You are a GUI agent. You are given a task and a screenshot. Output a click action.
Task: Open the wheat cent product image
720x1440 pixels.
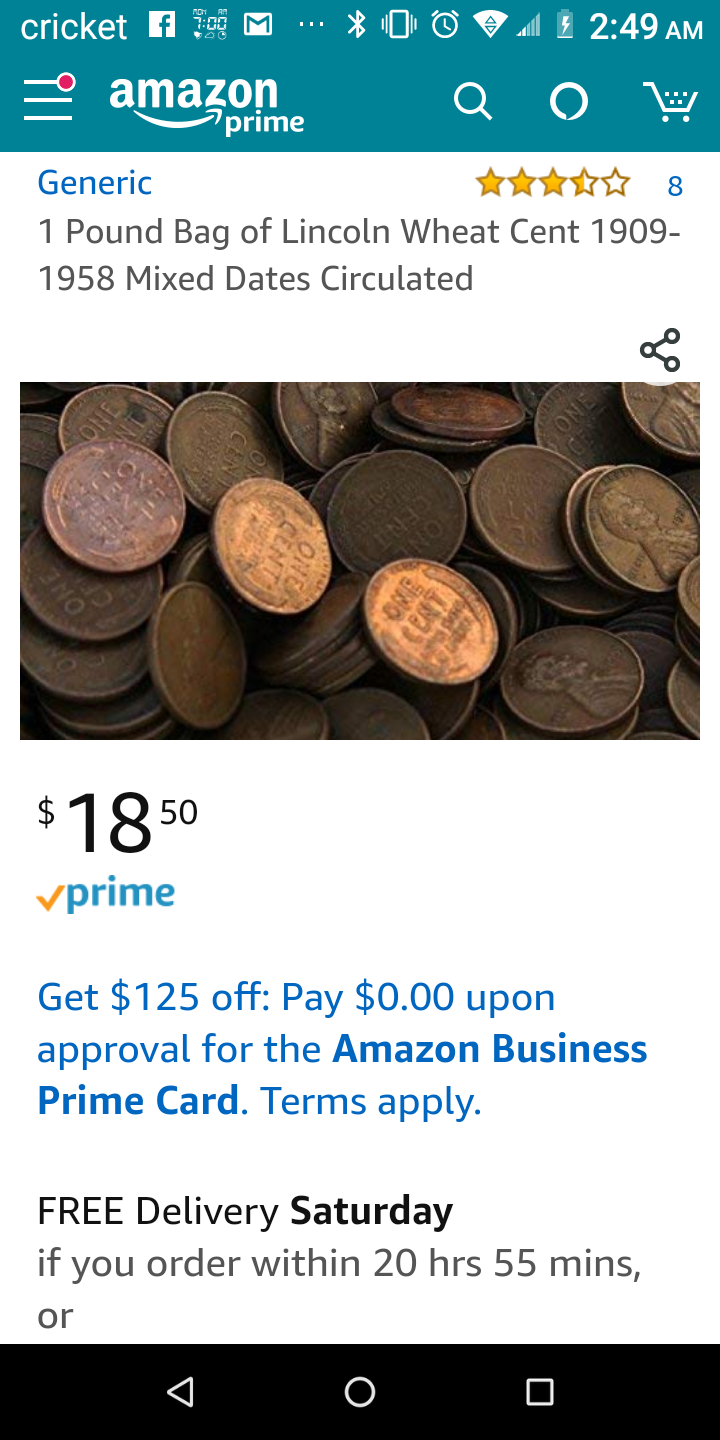pos(360,560)
